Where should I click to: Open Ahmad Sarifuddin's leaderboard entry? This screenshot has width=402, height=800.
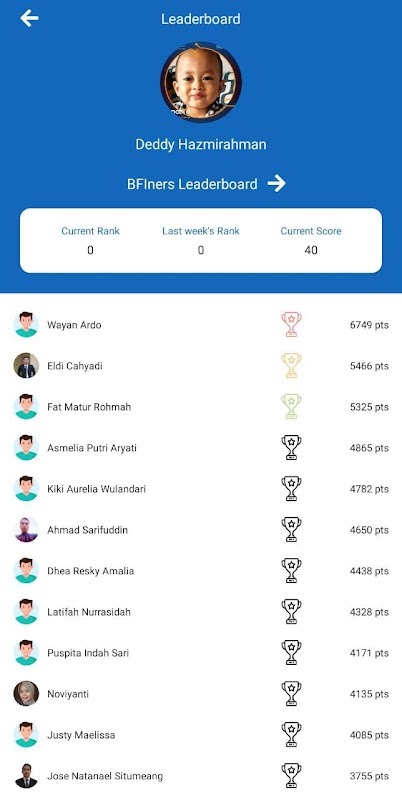tap(201, 530)
